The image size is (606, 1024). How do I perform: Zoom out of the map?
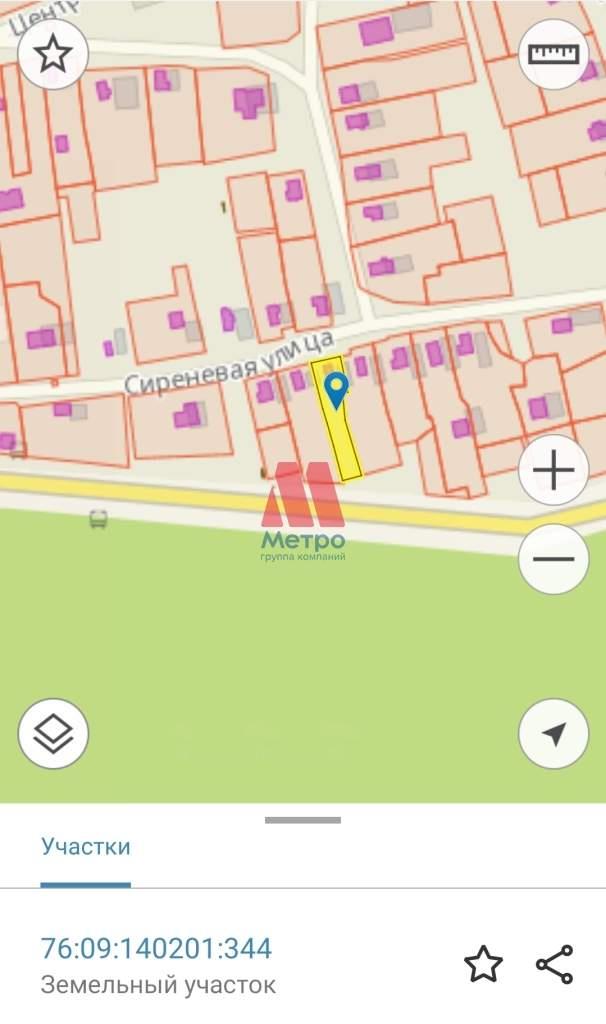pyautogui.click(x=553, y=558)
